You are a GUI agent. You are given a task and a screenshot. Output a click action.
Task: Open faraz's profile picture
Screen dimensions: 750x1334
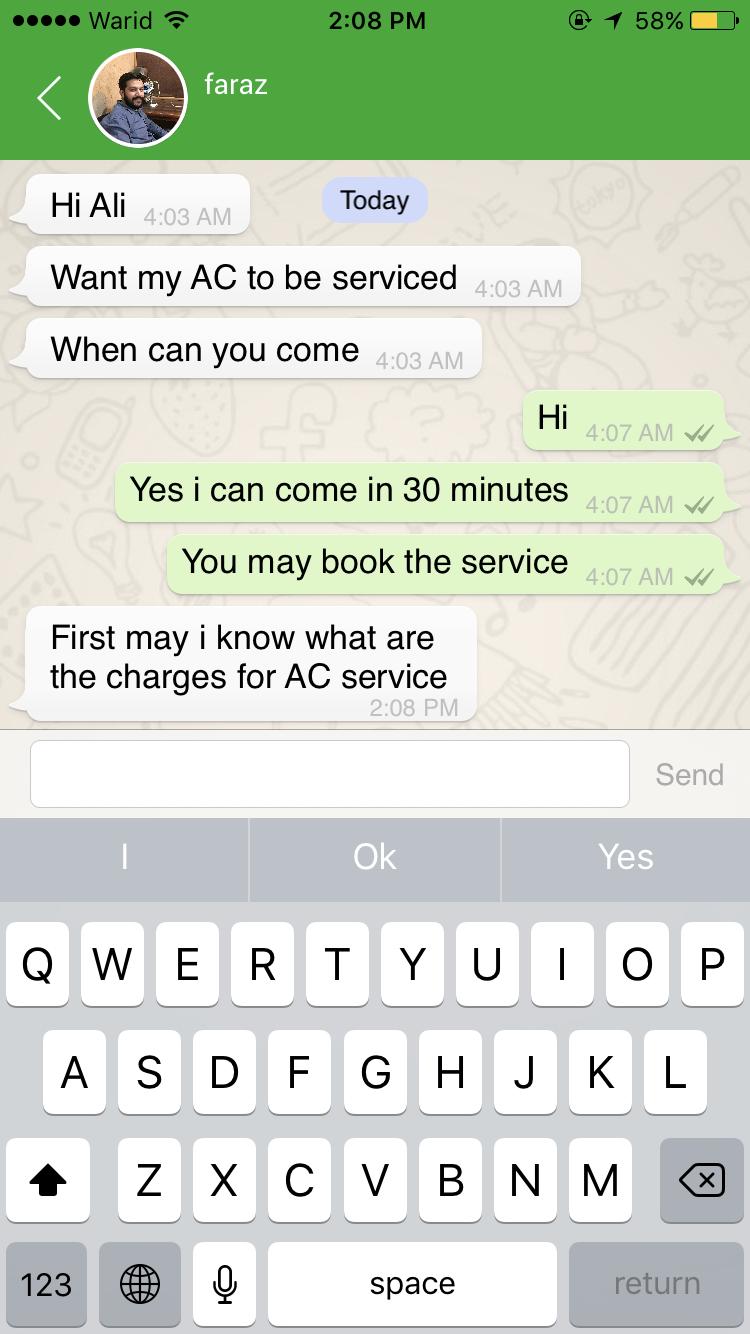pos(137,98)
